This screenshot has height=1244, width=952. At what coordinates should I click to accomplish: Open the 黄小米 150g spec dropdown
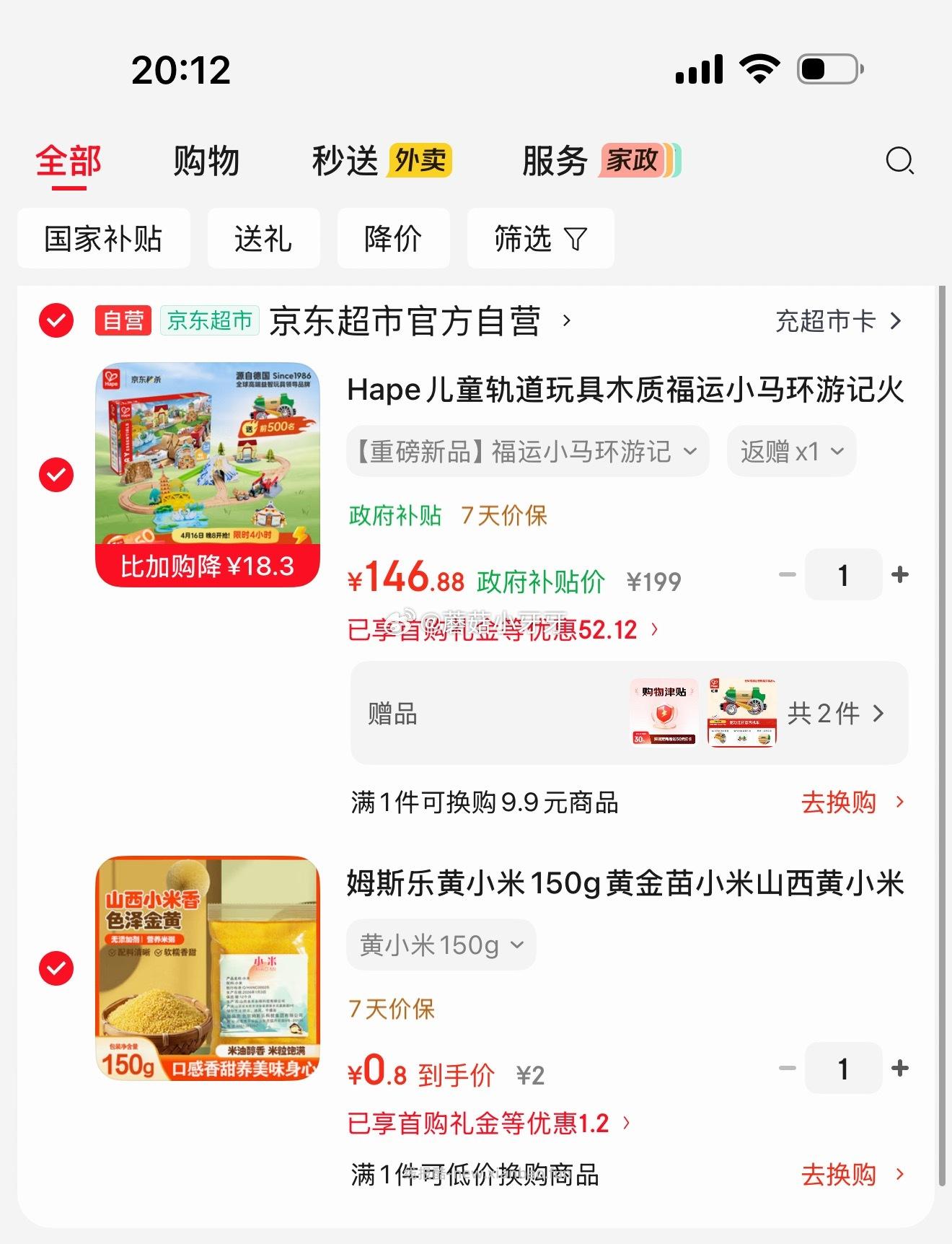click(x=441, y=944)
